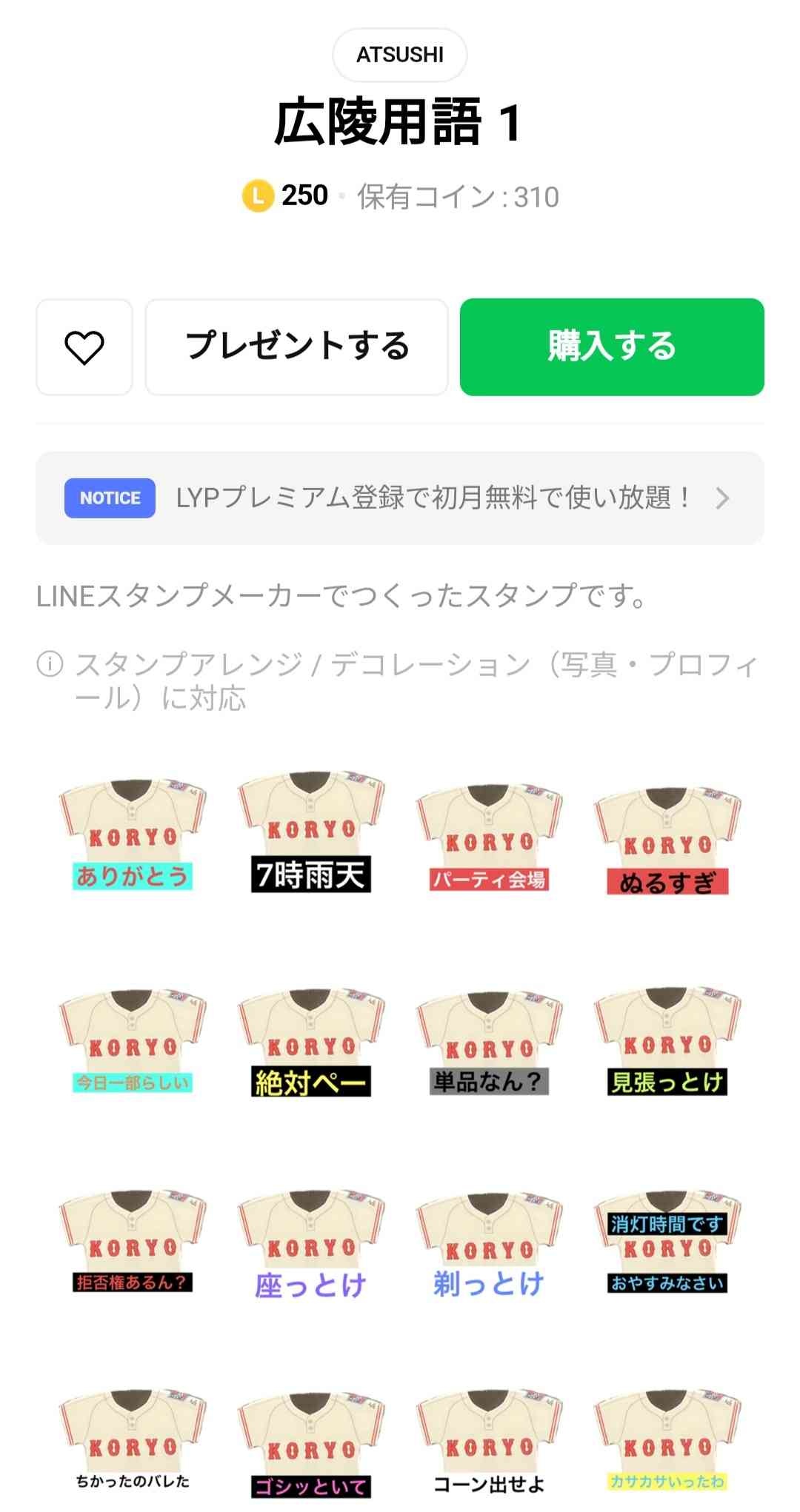Preview the 剃っとけ sticker

[x=489, y=1245]
